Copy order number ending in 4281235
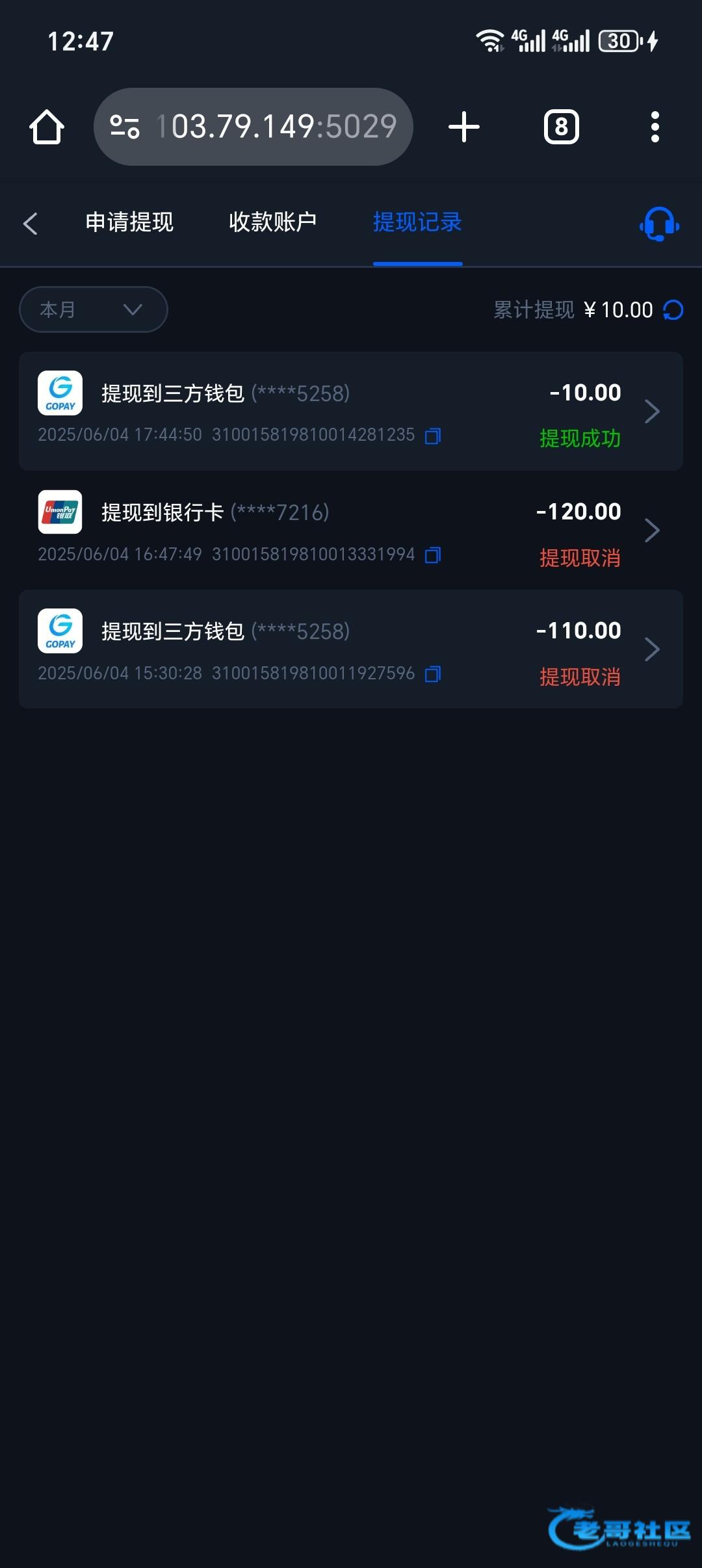Screen dimensions: 702x1568 pos(433,436)
